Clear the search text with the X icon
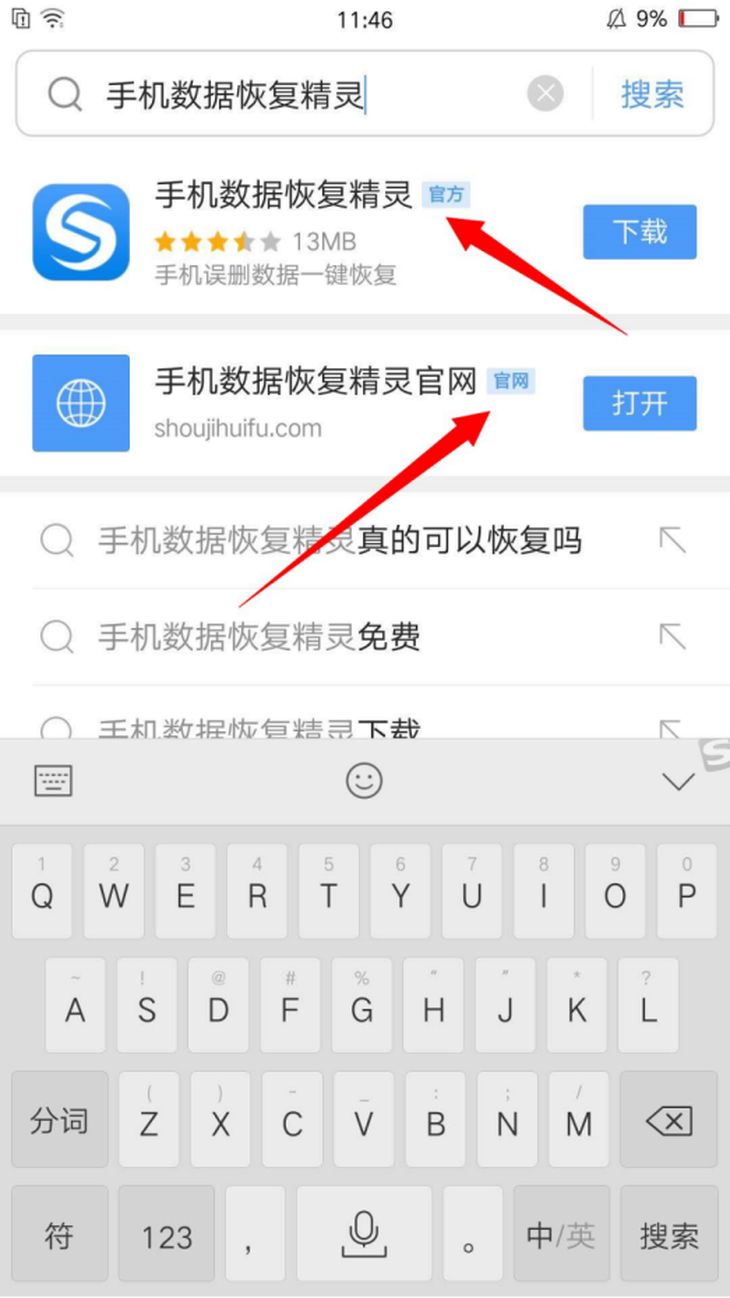This screenshot has height=1298, width=730. (545, 95)
